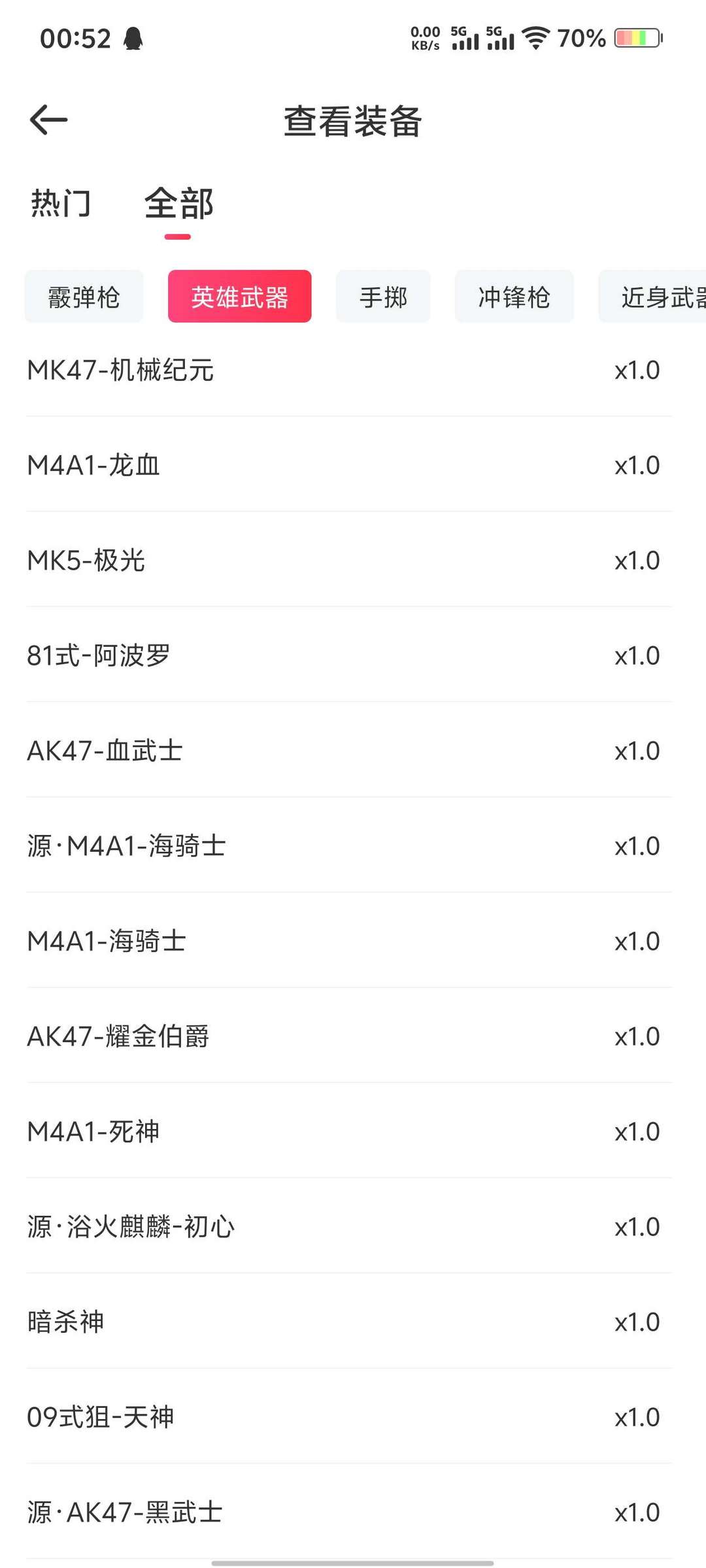Switch to the 热门 tab
Screen dimensions: 706x1568
[x=61, y=203]
